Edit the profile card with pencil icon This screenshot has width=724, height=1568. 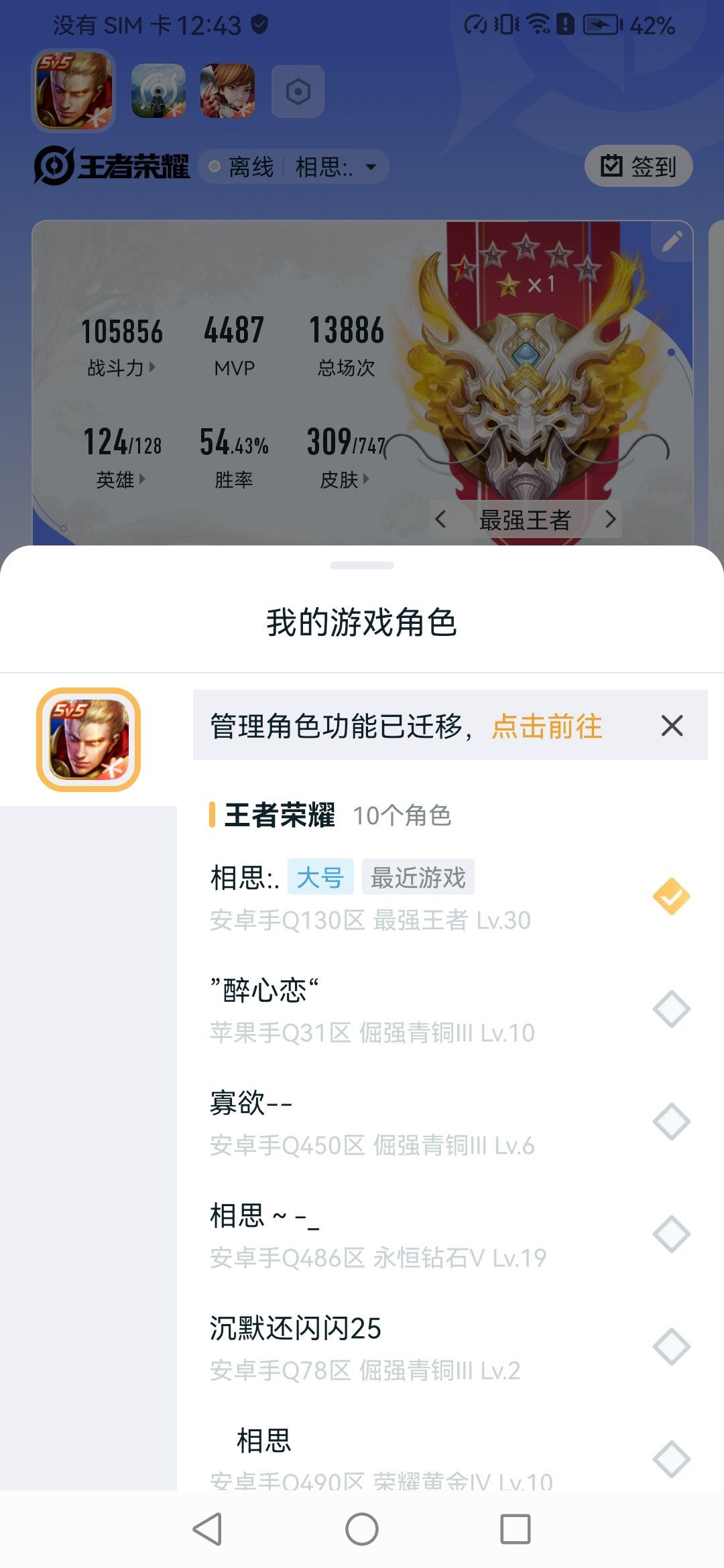(672, 241)
